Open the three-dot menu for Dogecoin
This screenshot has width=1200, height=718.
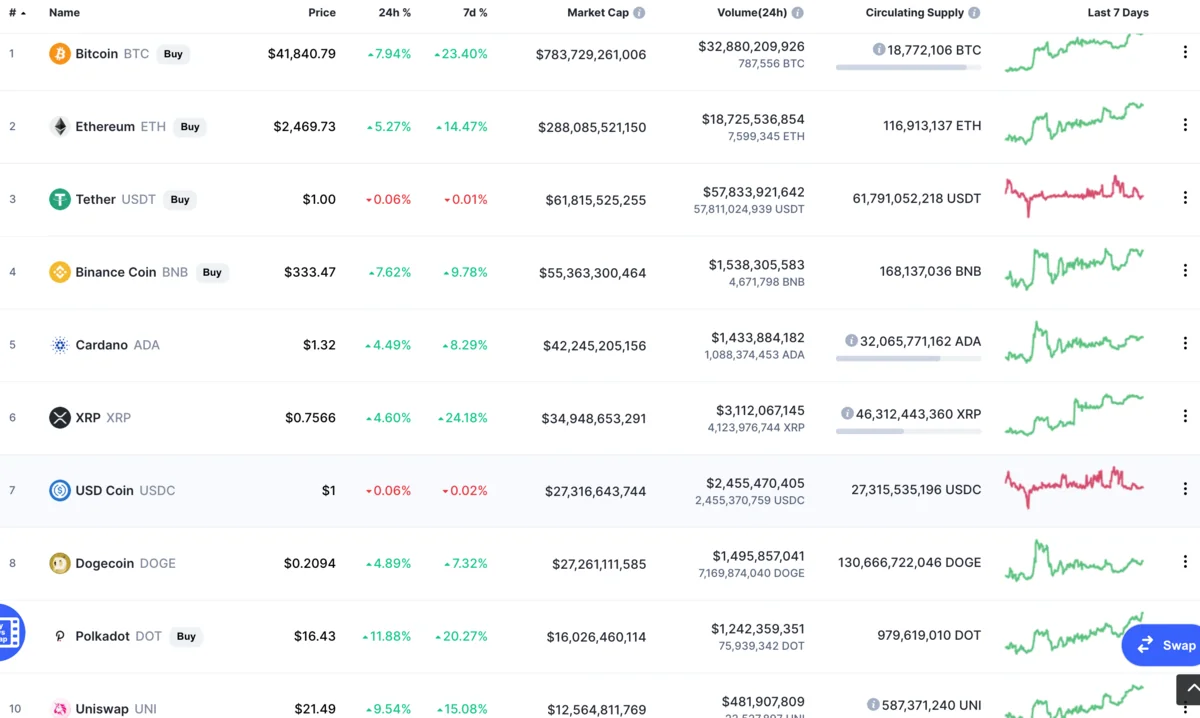[x=1185, y=562]
